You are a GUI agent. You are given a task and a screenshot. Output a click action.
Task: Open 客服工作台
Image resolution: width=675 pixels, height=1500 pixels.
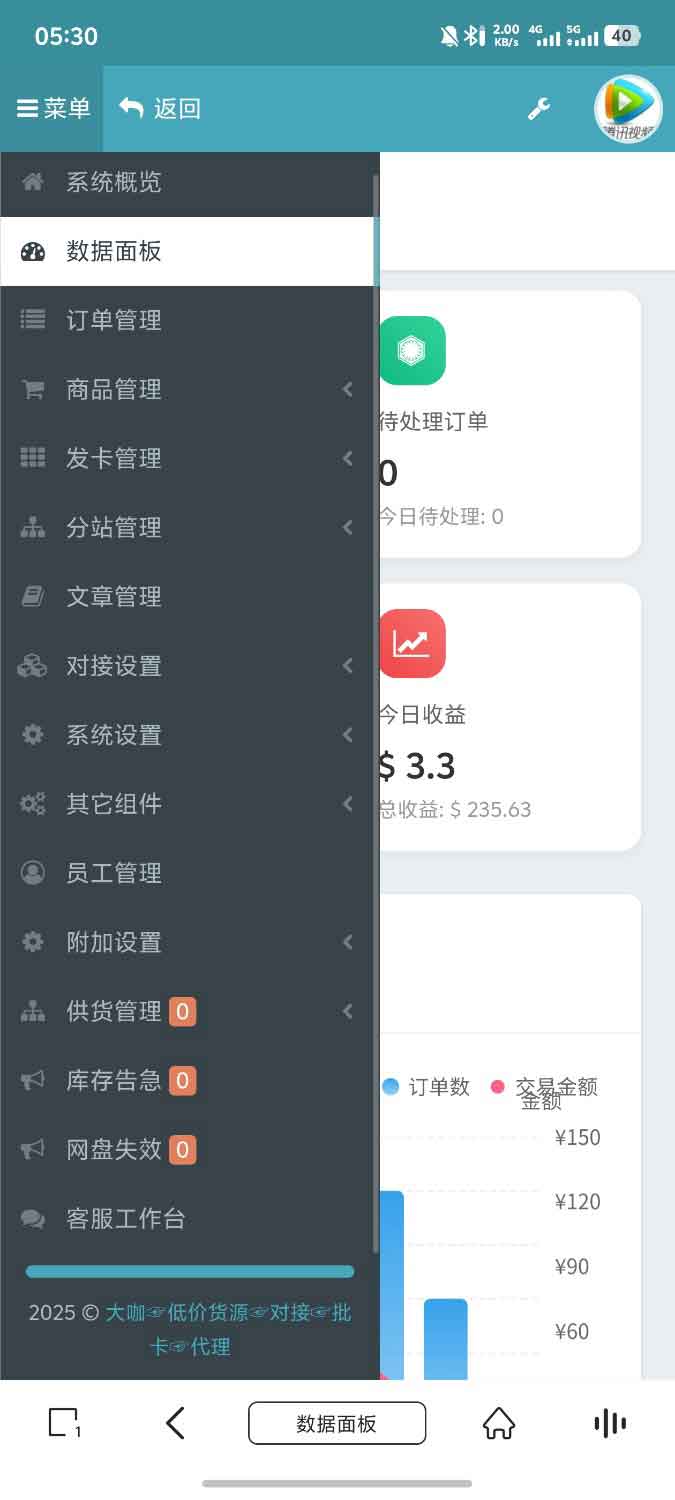click(x=126, y=1218)
